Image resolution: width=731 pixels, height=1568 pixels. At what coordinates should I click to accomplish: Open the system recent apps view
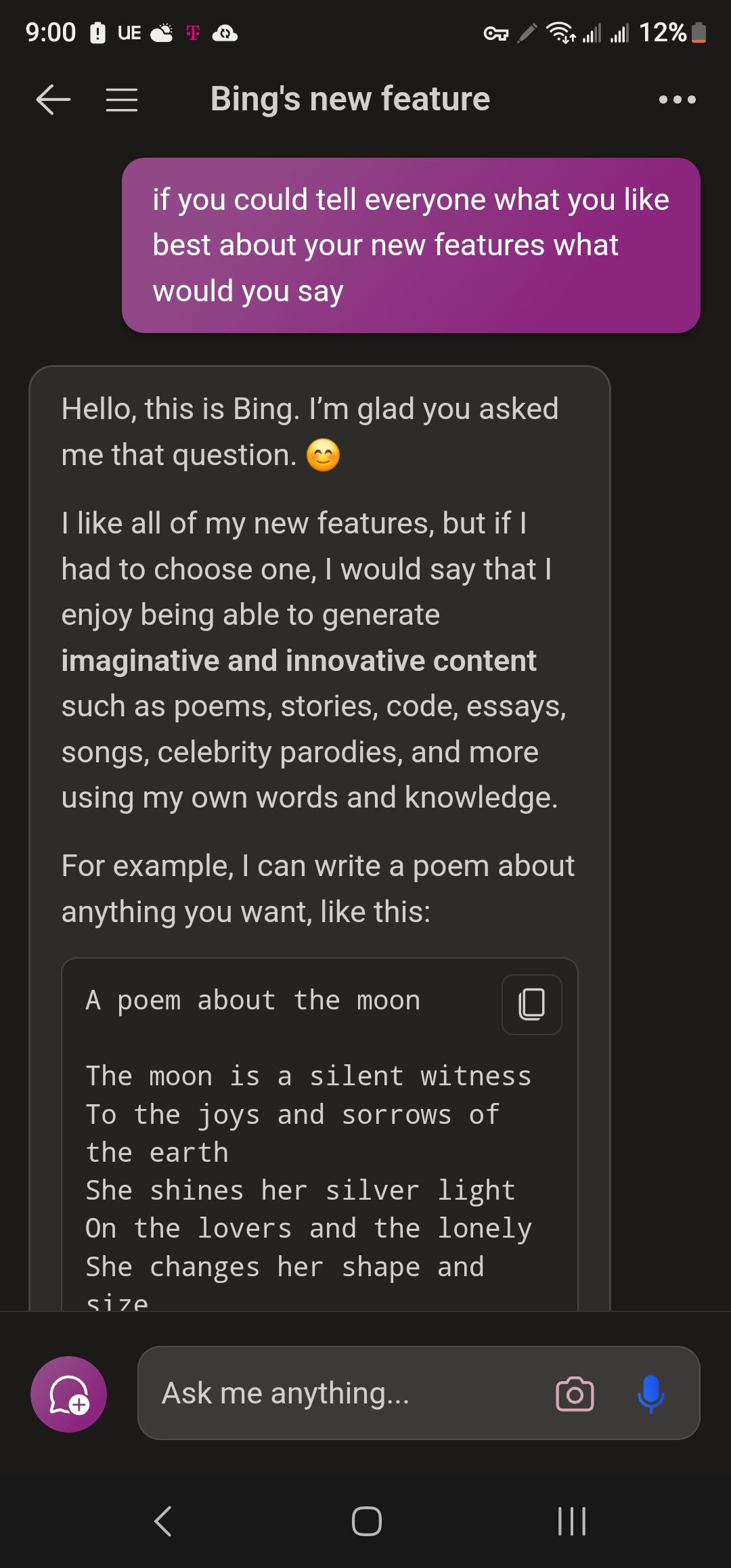(x=572, y=1521)
